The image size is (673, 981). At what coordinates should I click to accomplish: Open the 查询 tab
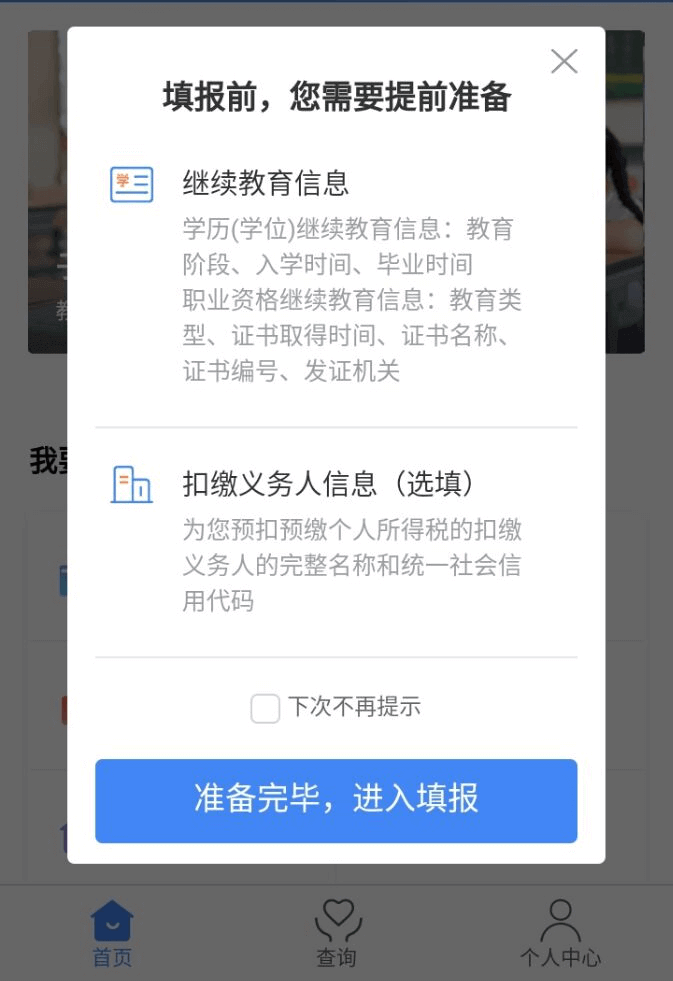point(336,934)
